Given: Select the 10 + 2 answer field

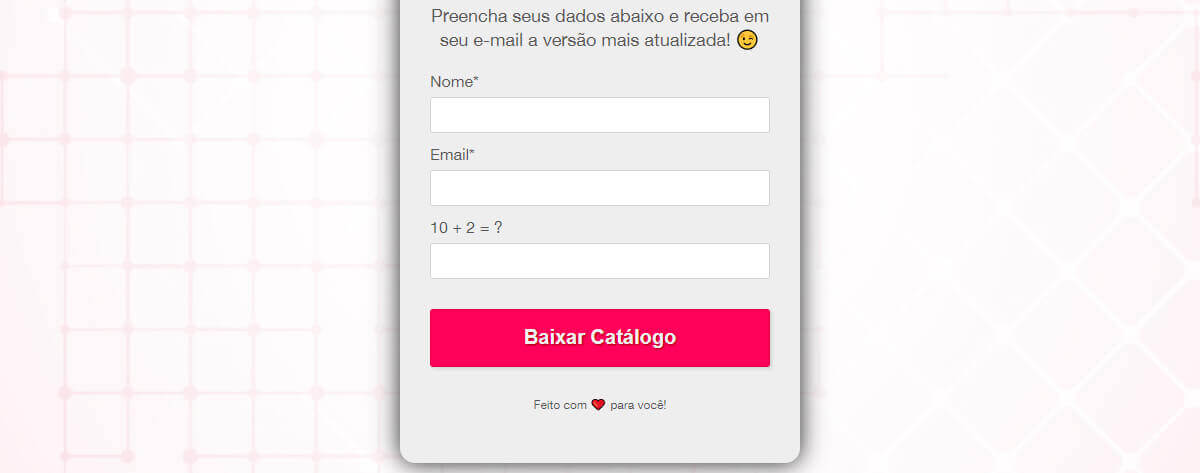Looking at the screenshot, I should pos(599,261).
